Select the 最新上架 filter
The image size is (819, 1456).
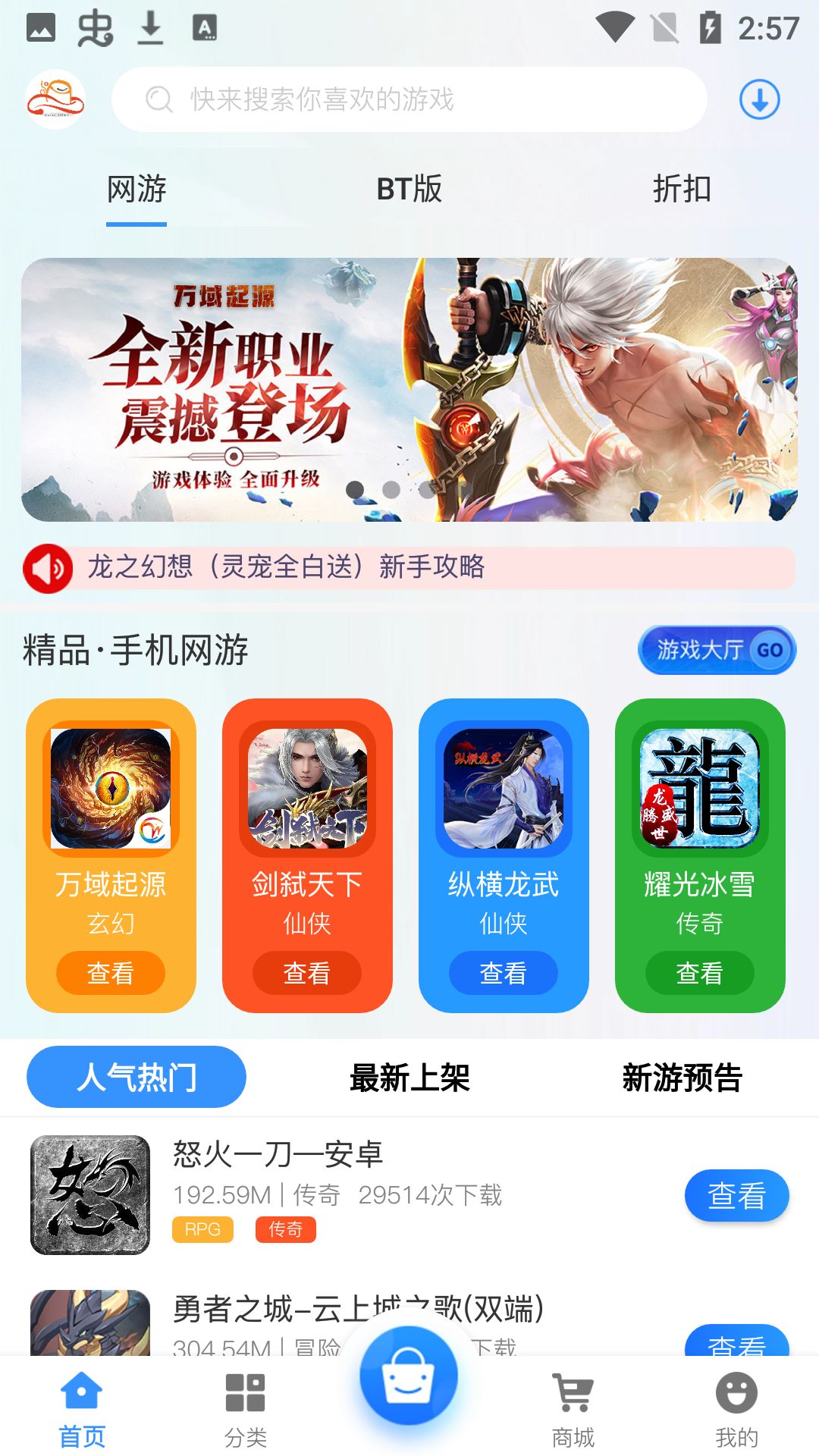point(409,1077)
